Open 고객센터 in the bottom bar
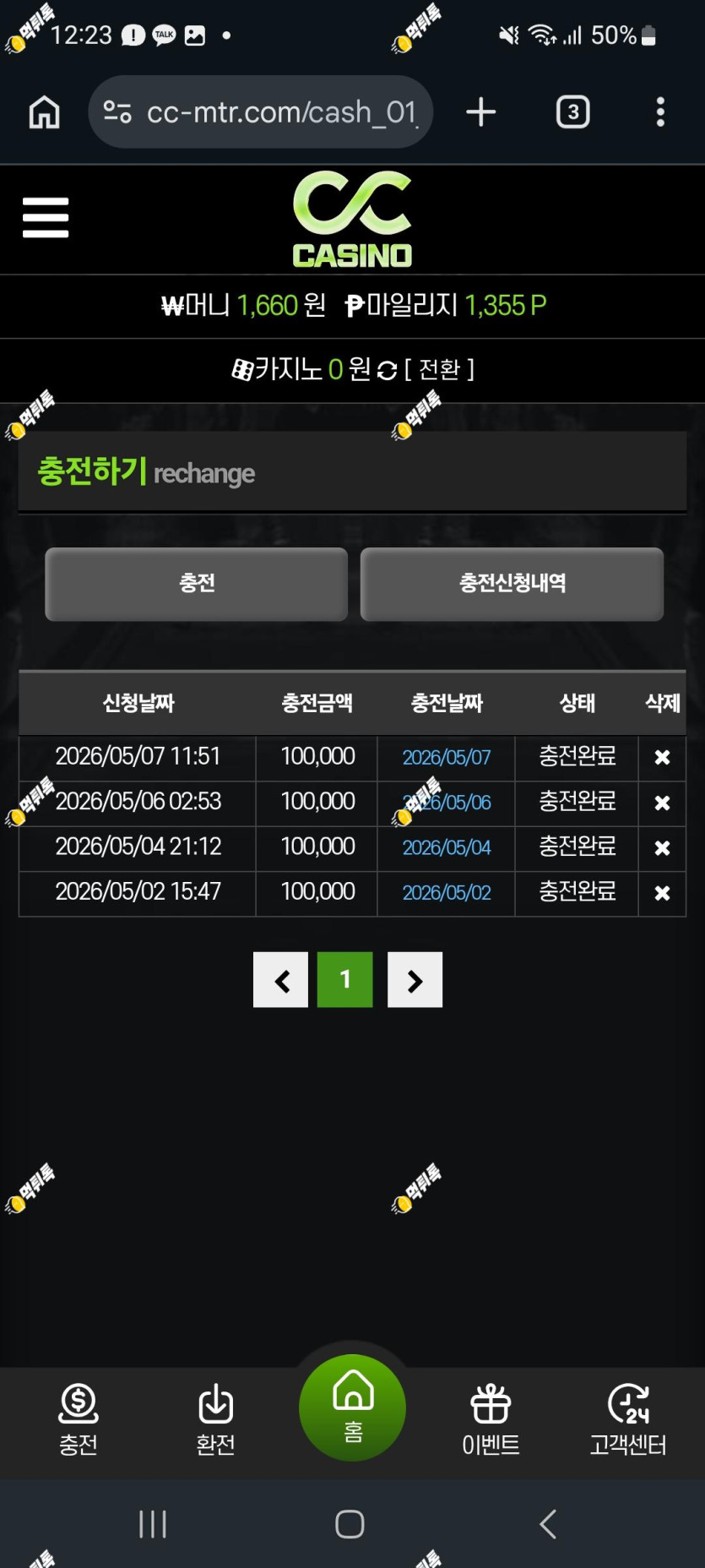 click(628, 1419)
